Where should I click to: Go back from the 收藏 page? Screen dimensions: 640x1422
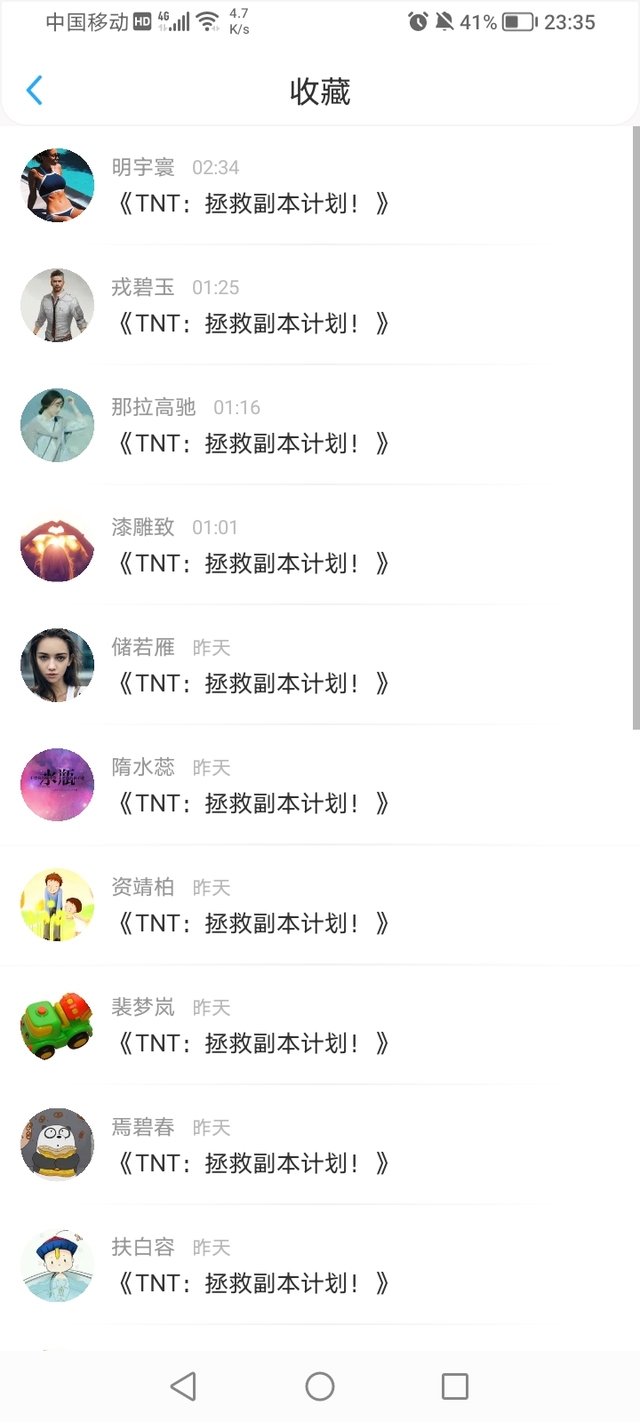[x=34, y=91]
